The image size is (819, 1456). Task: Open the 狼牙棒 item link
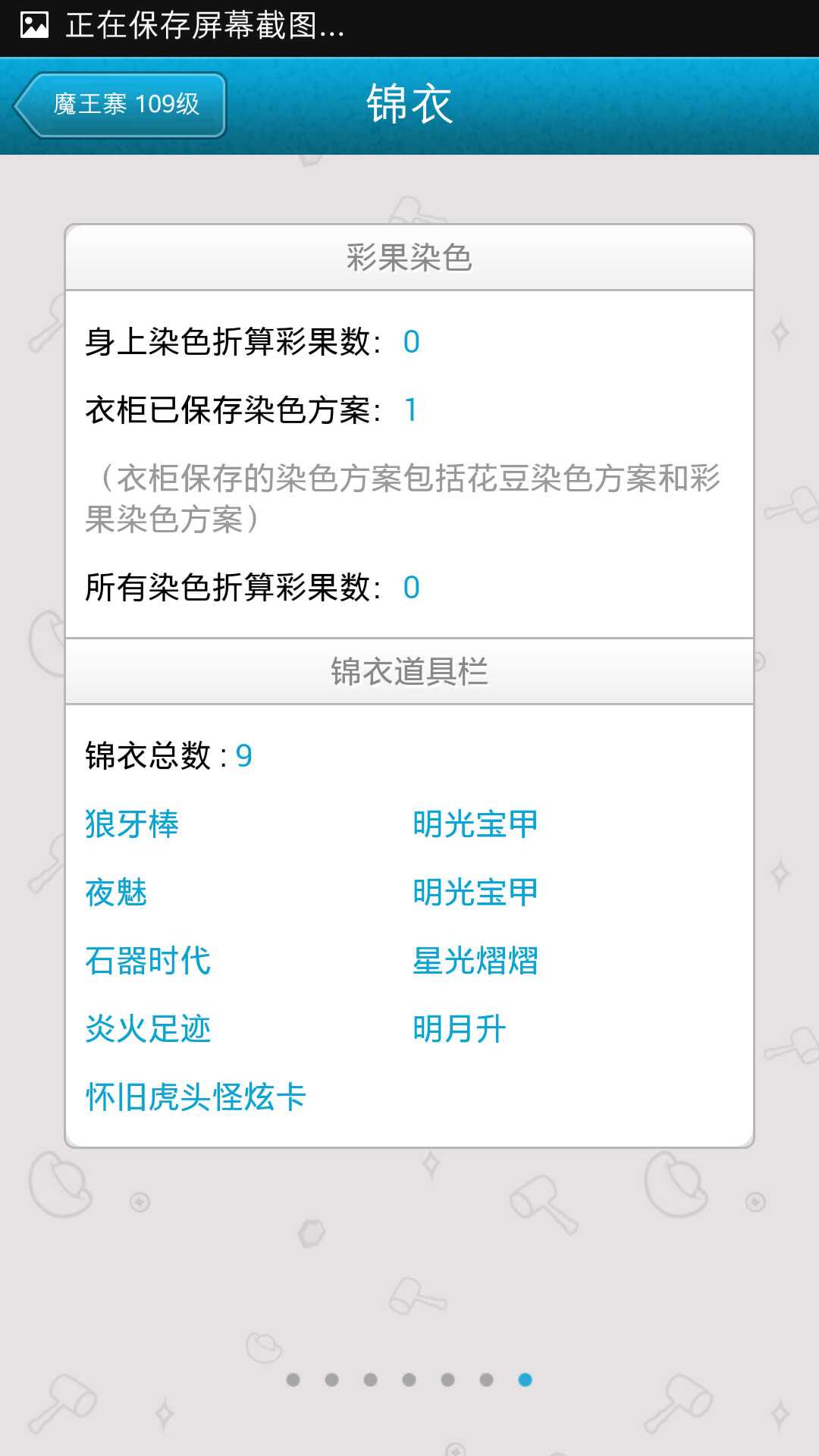point(132,824)
